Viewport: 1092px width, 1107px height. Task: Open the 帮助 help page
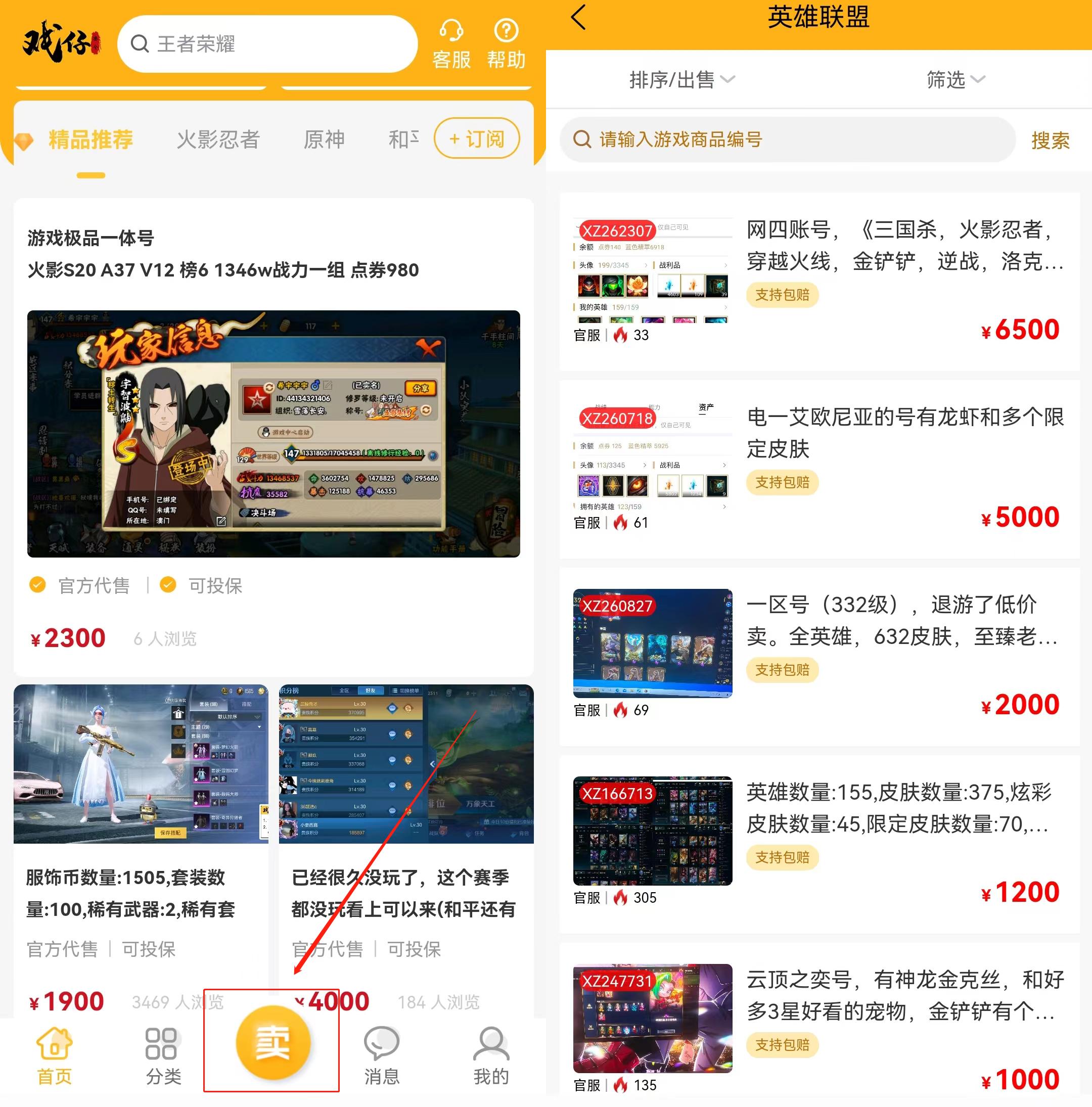(506, 44)
